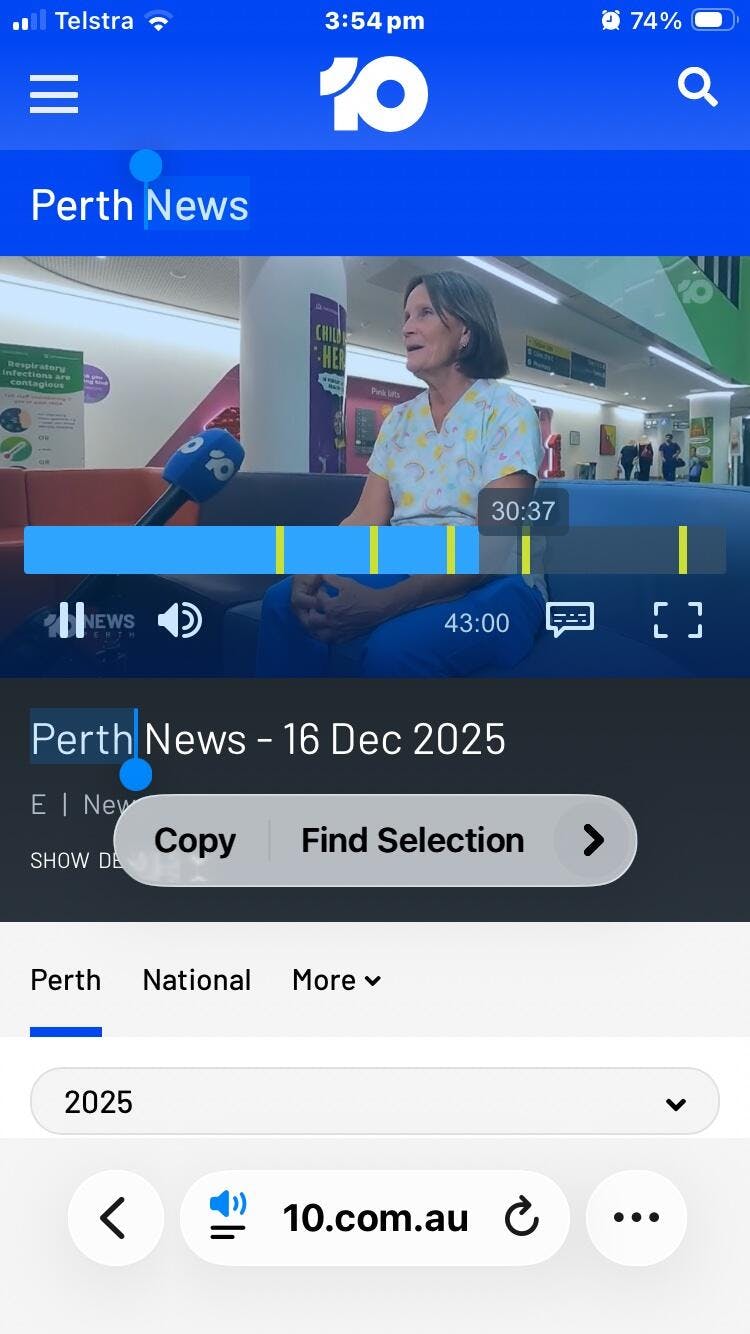Screen dimensions: 750x1334
Task: Open the search icon
Action: pyautogui.click(x=697, y=89)
